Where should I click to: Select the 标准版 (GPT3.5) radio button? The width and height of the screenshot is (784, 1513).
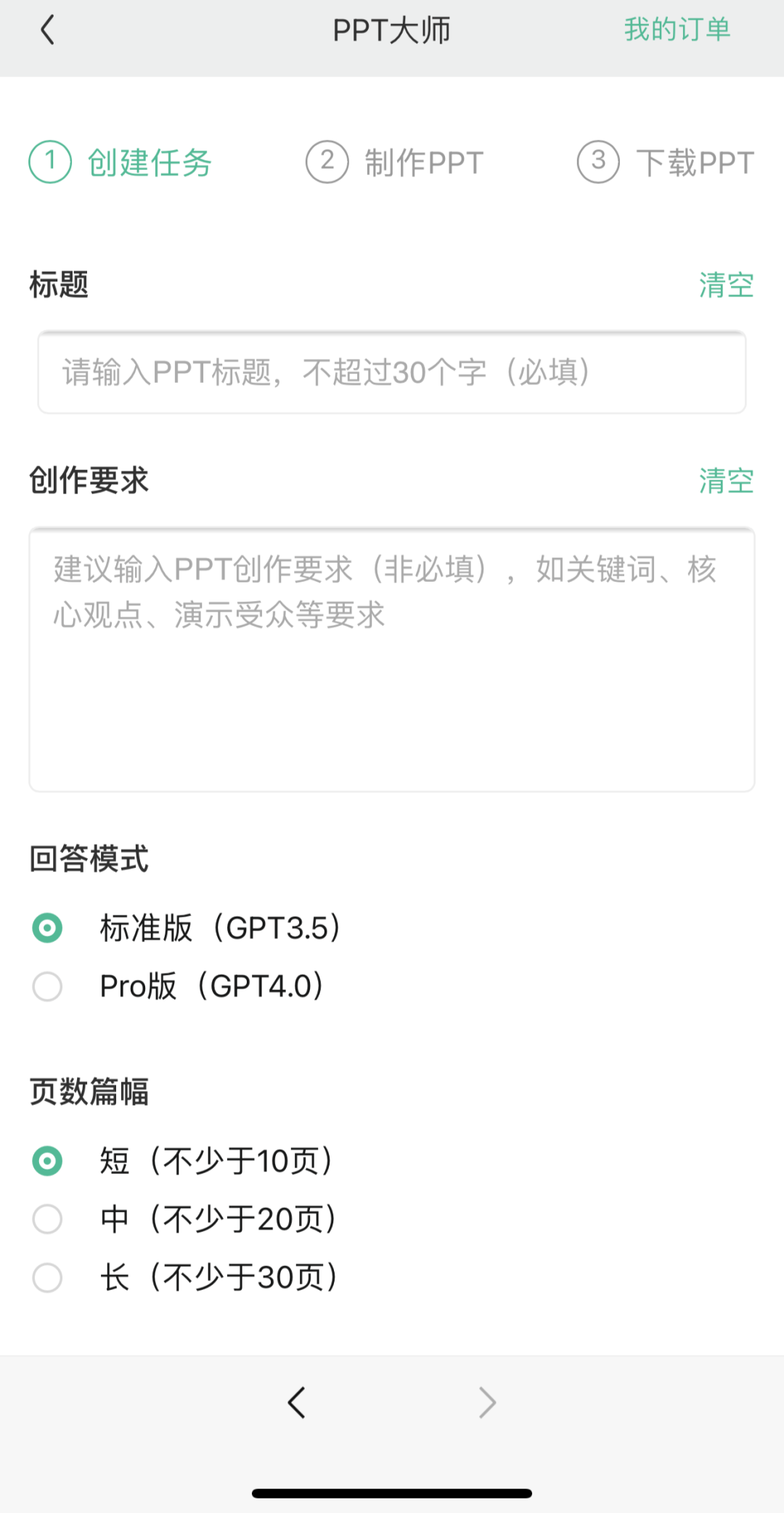(x=47, y=928)
